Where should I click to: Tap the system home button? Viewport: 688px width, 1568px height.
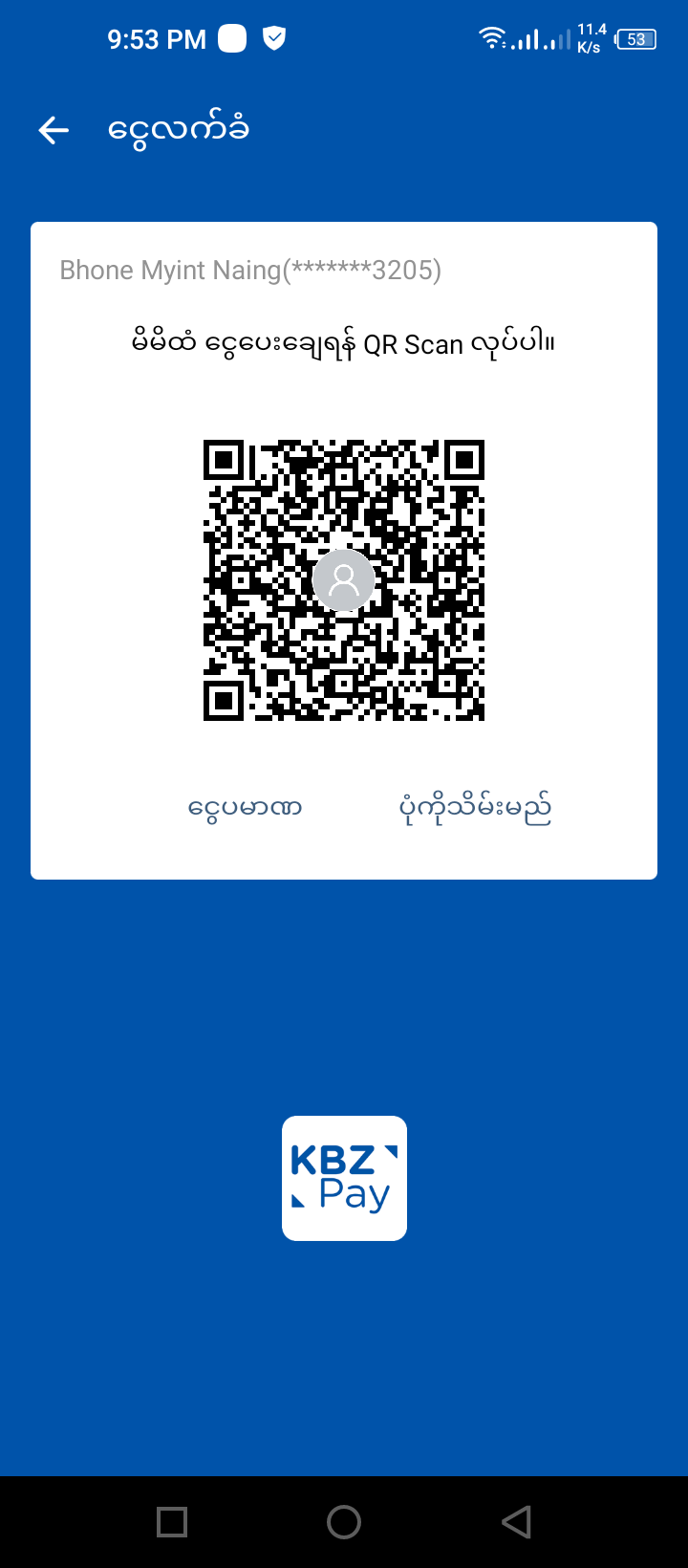[344, 1521]
